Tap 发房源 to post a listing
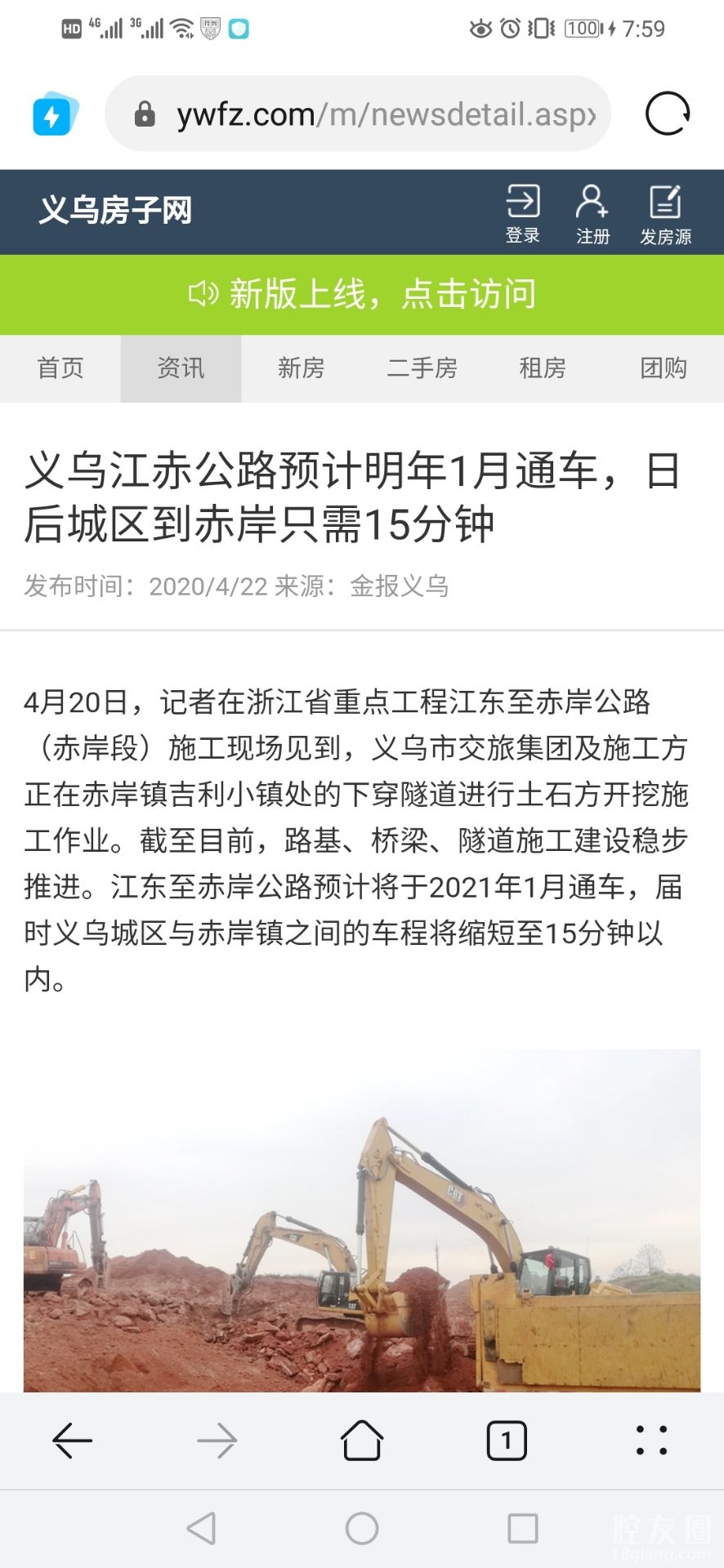 (x=665, y=214)
